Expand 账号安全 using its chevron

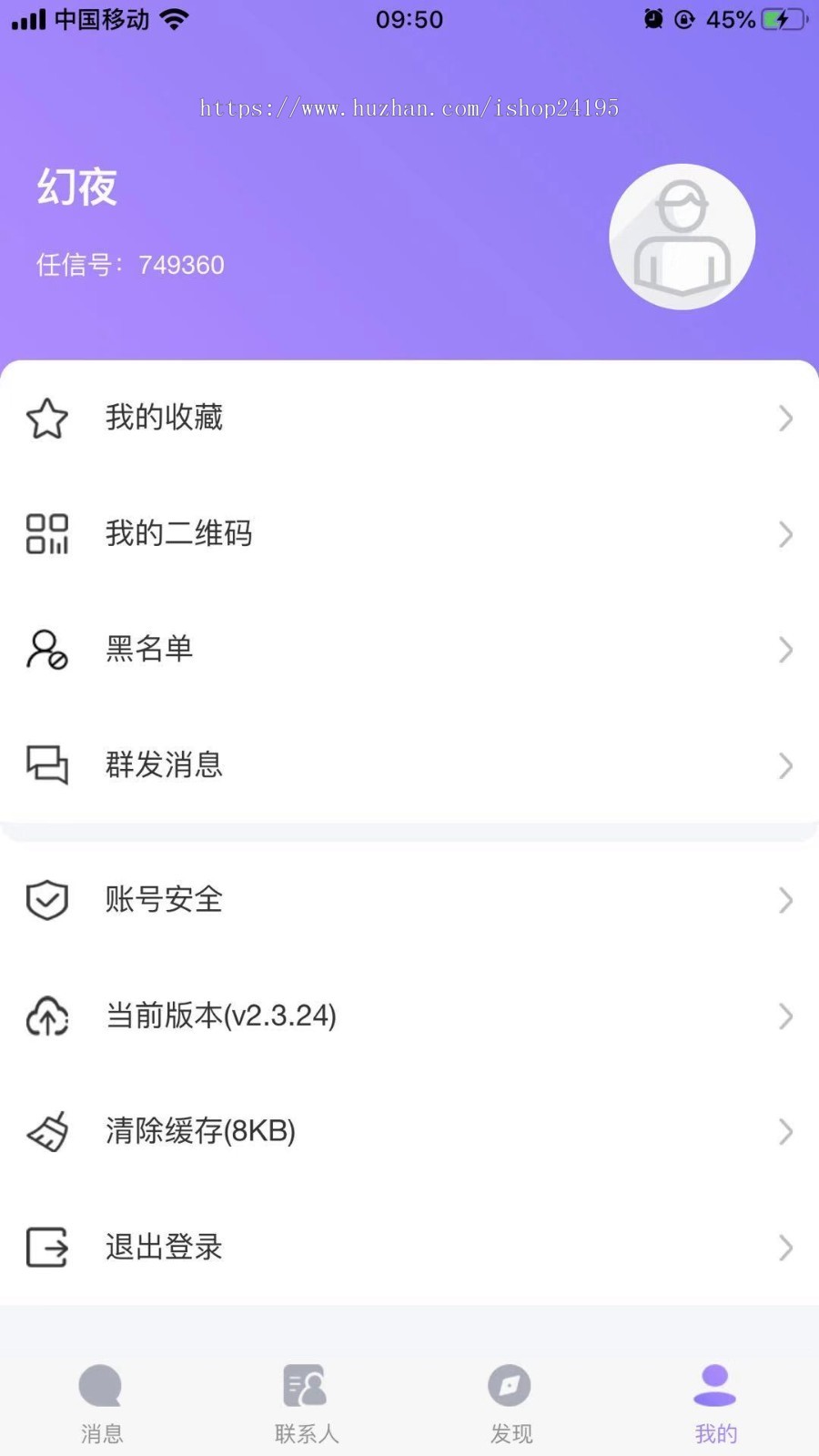[x=784, y=900]
